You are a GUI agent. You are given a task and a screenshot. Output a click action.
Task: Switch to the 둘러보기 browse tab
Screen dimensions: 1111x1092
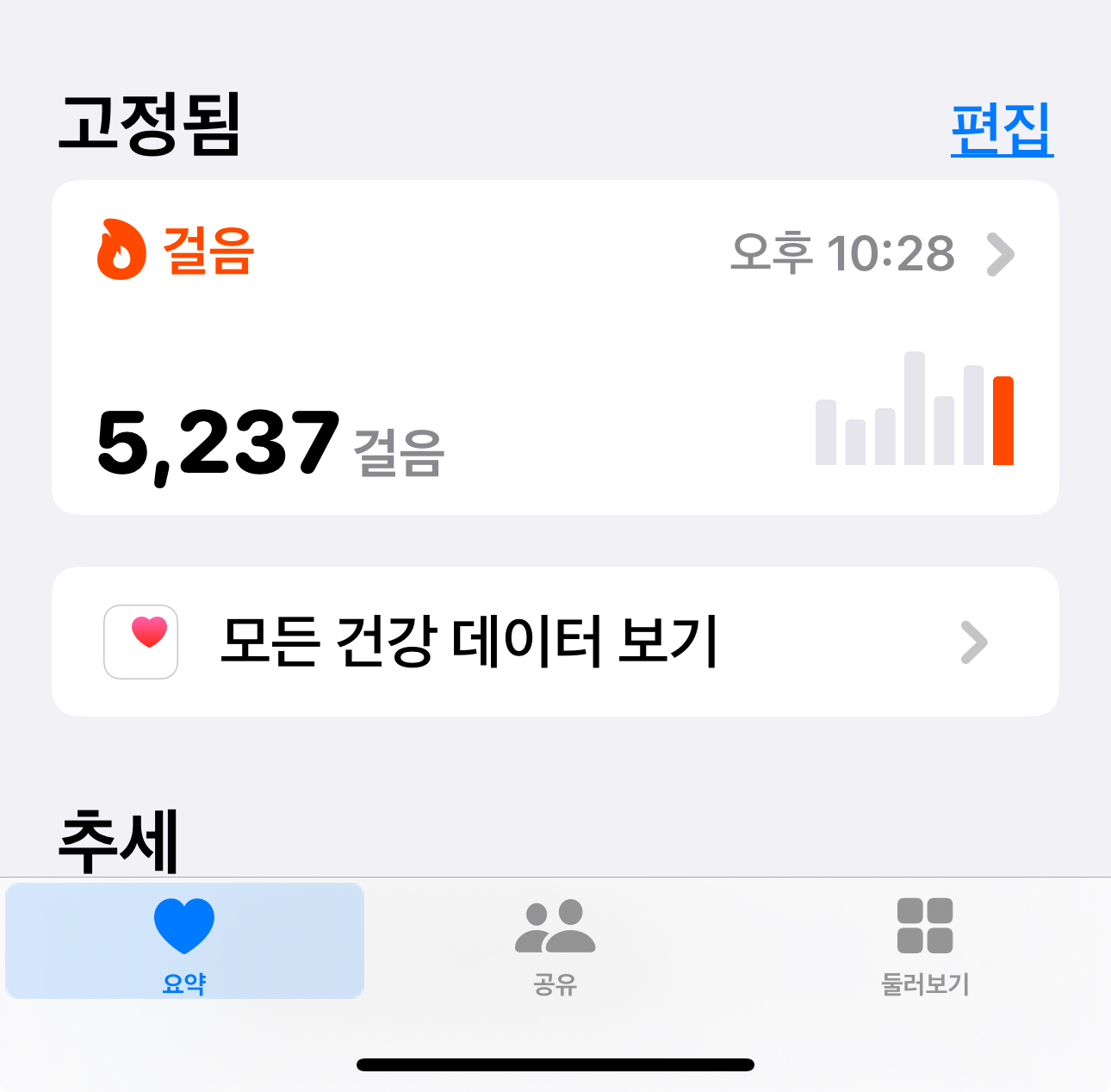pyautogui.click(x=925, y=942)
